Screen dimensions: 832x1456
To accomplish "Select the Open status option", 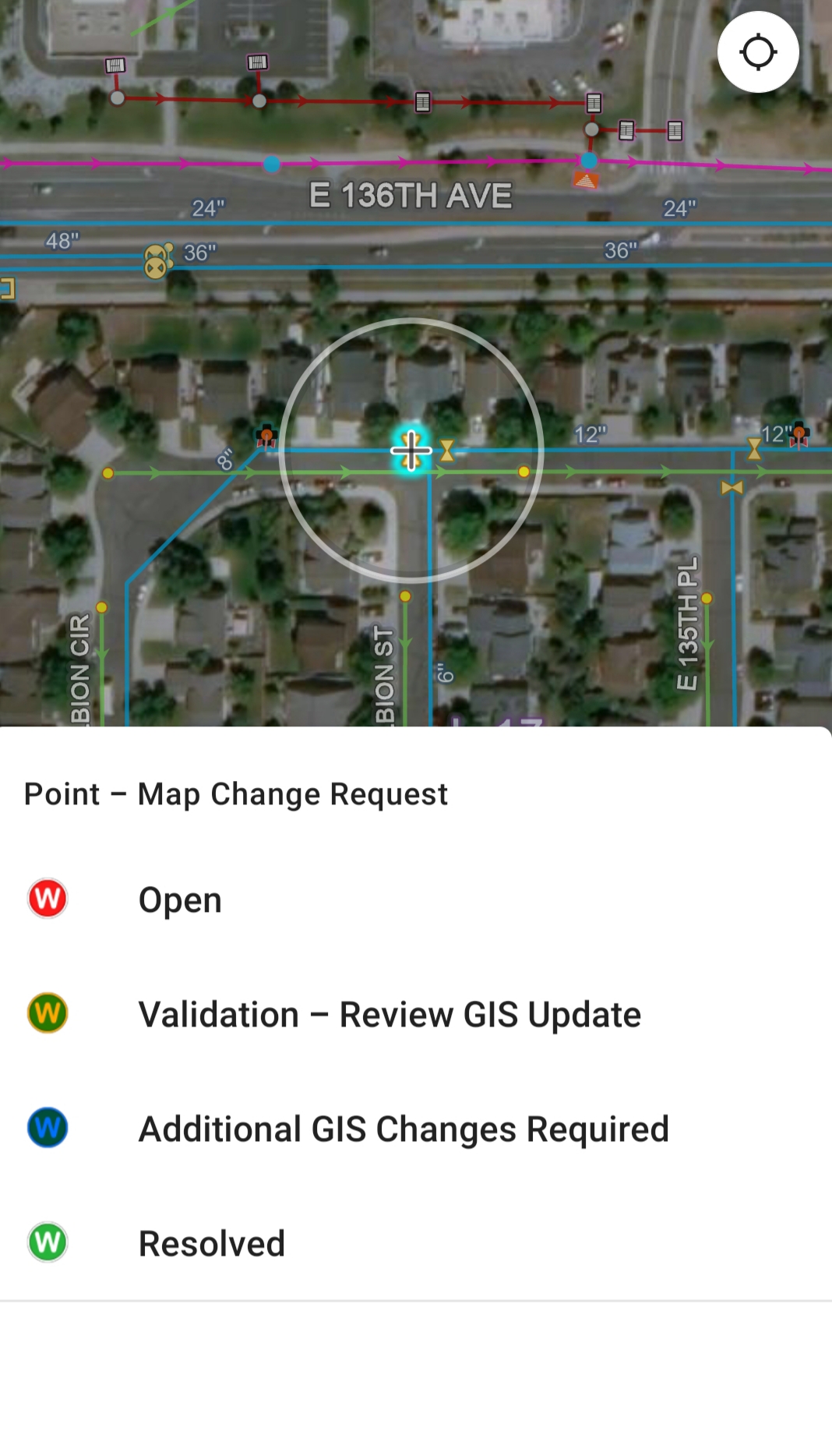I will click(x=180, y=899).
